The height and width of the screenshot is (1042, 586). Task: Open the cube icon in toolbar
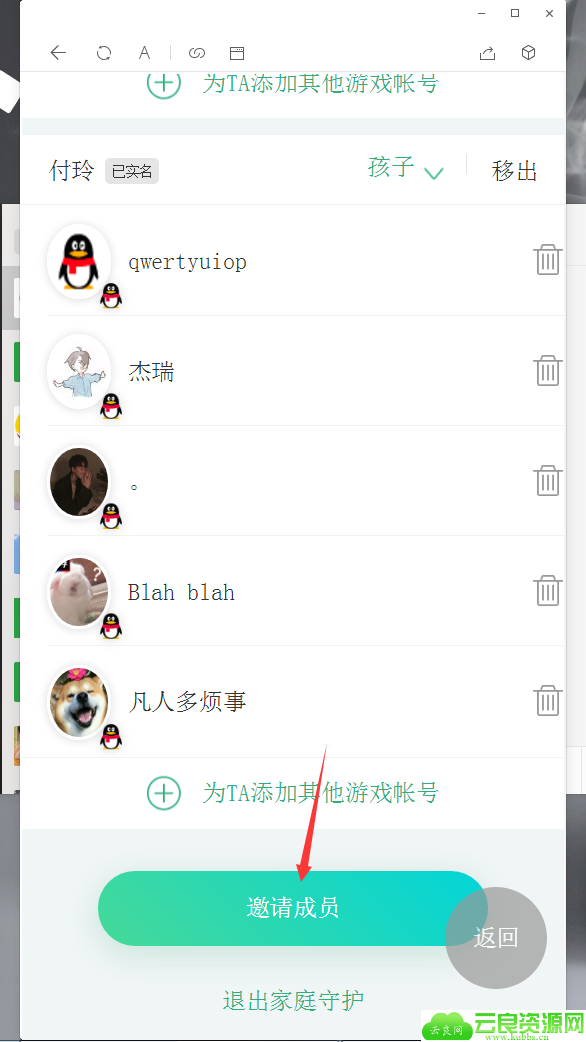click(x=528, y=53)
